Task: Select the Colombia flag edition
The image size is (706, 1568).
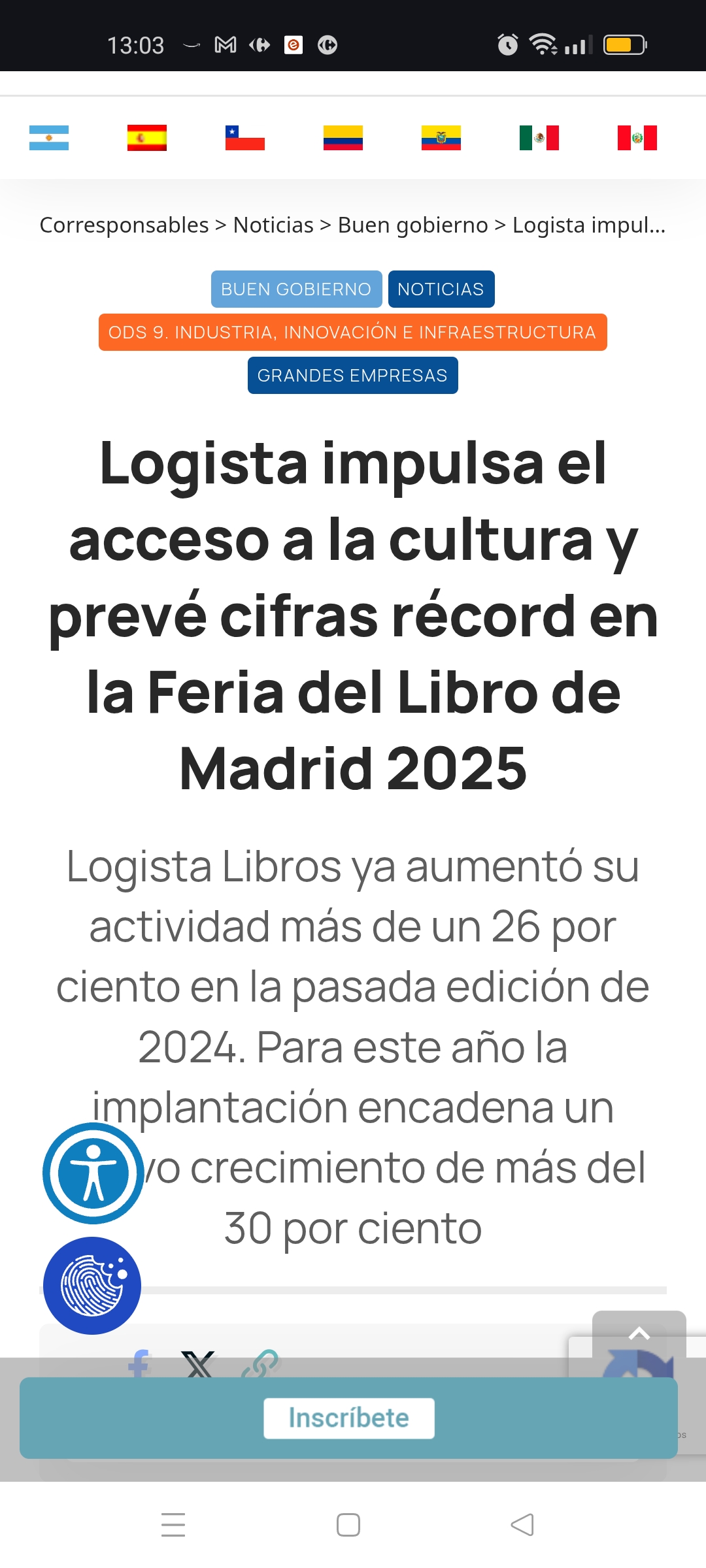Action: pyautogui.click(x=343, y=138)
